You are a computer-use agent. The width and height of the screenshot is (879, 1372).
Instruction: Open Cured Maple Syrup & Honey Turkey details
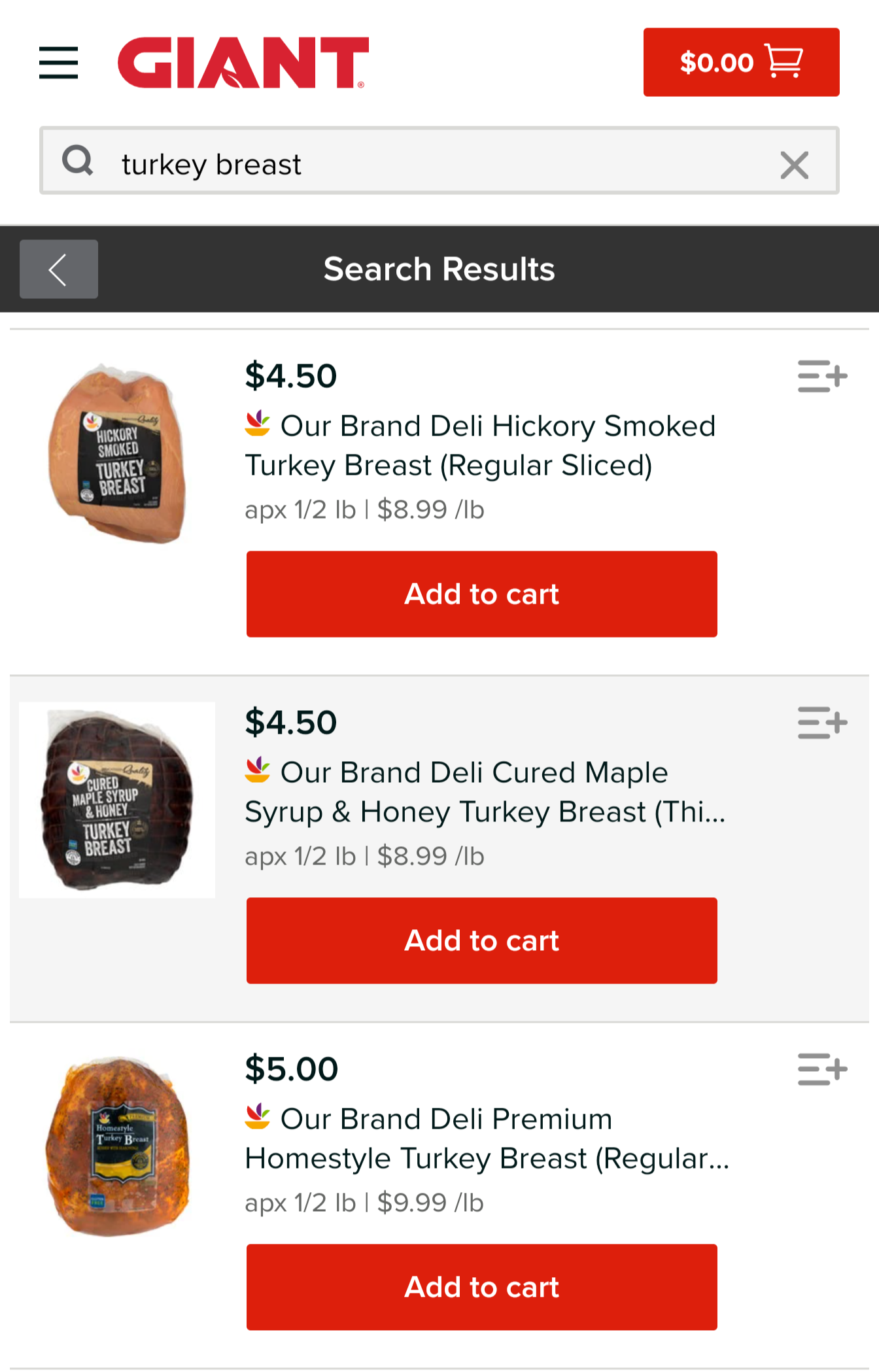[x=484, y=792]
